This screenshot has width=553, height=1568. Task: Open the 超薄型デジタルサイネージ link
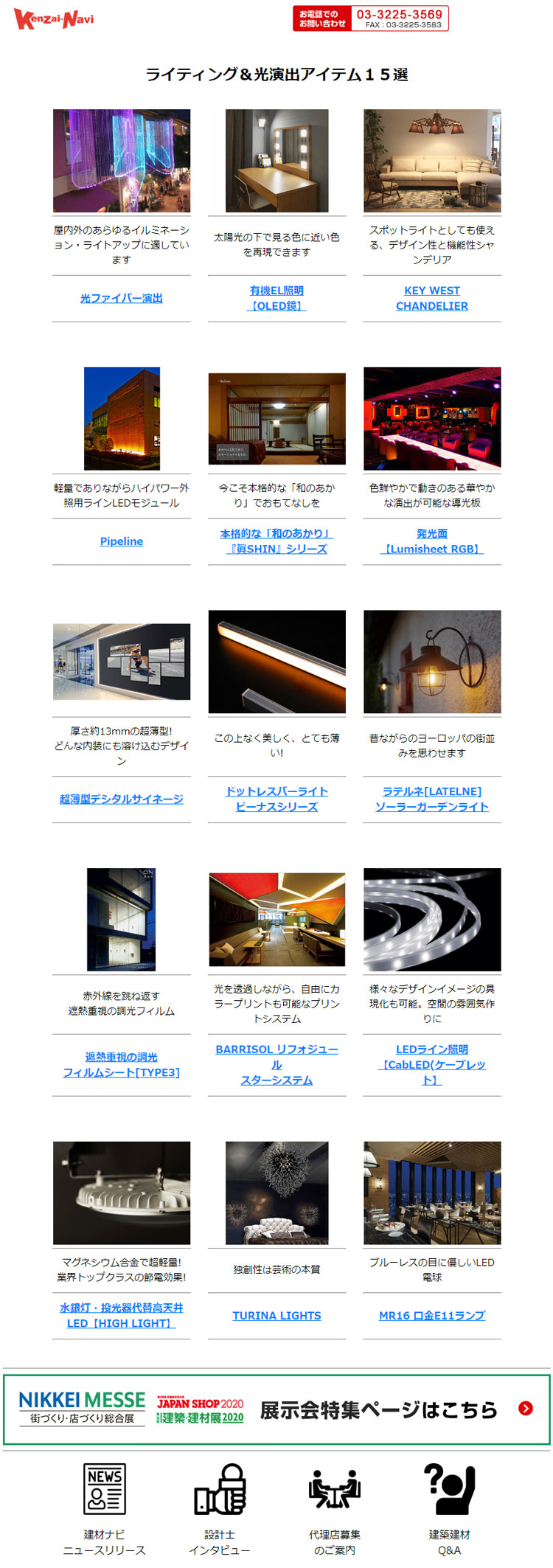(x=122, y=799)
